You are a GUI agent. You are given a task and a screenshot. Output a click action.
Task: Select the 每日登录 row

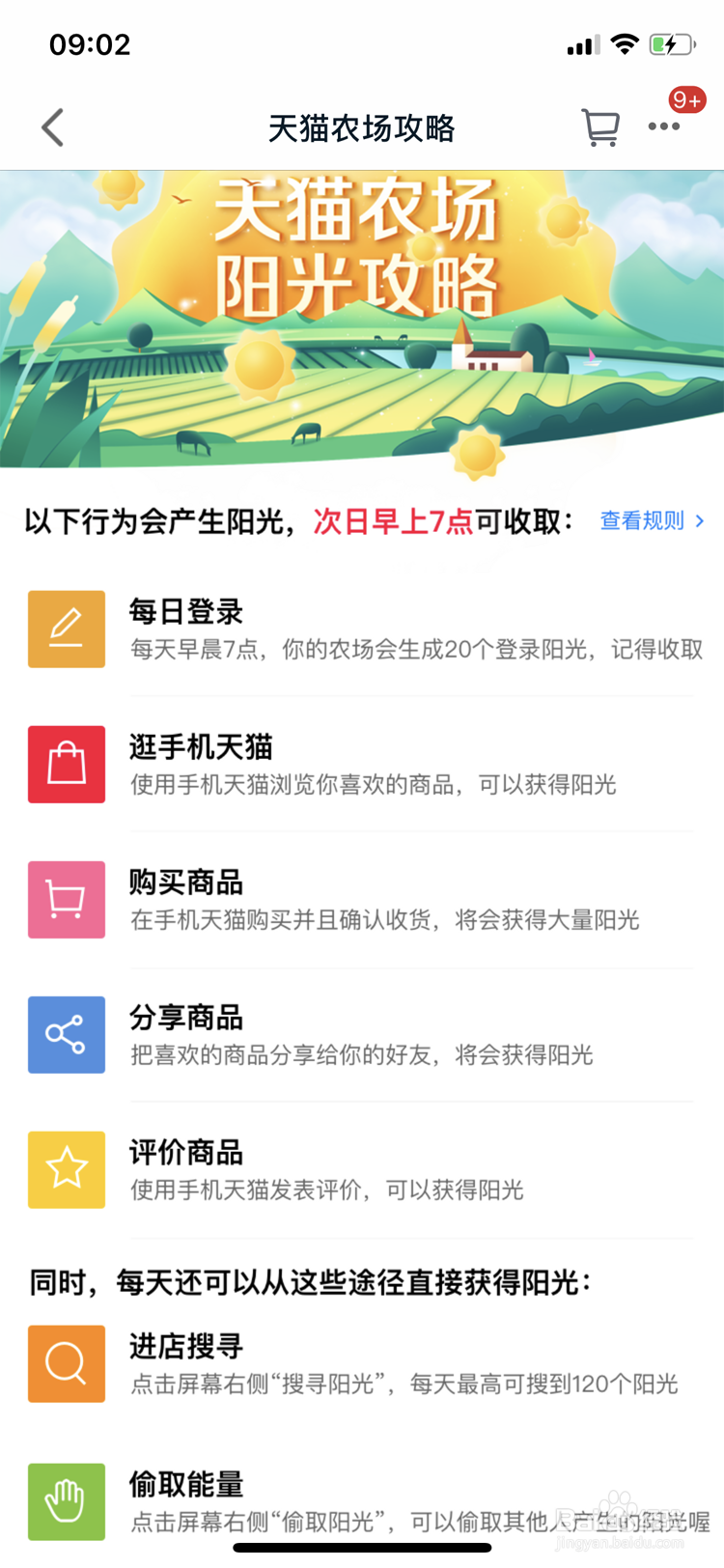point(362,630)
